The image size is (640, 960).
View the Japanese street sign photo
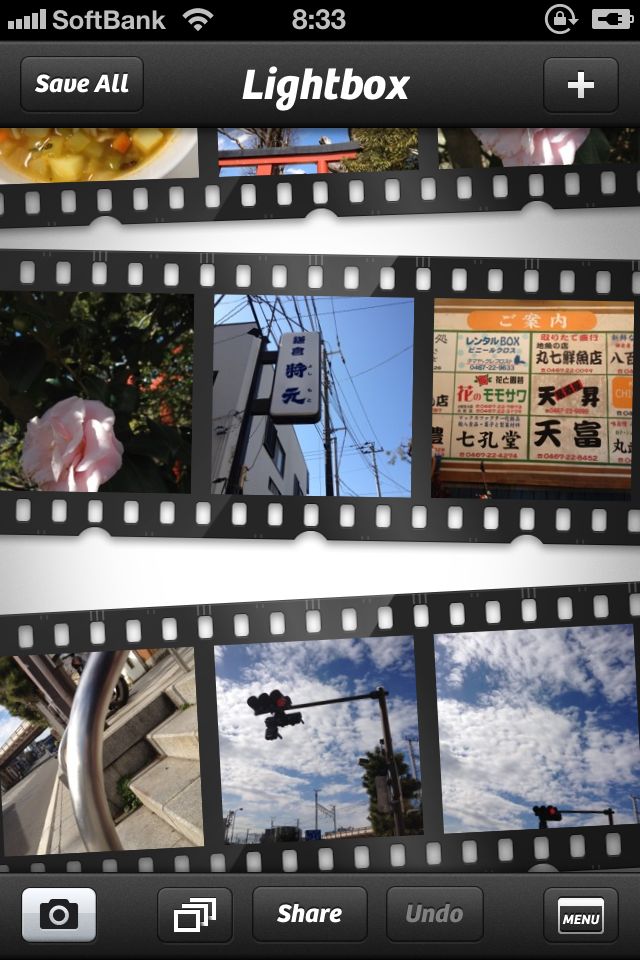pyautogui.click(x=312, y=395)
